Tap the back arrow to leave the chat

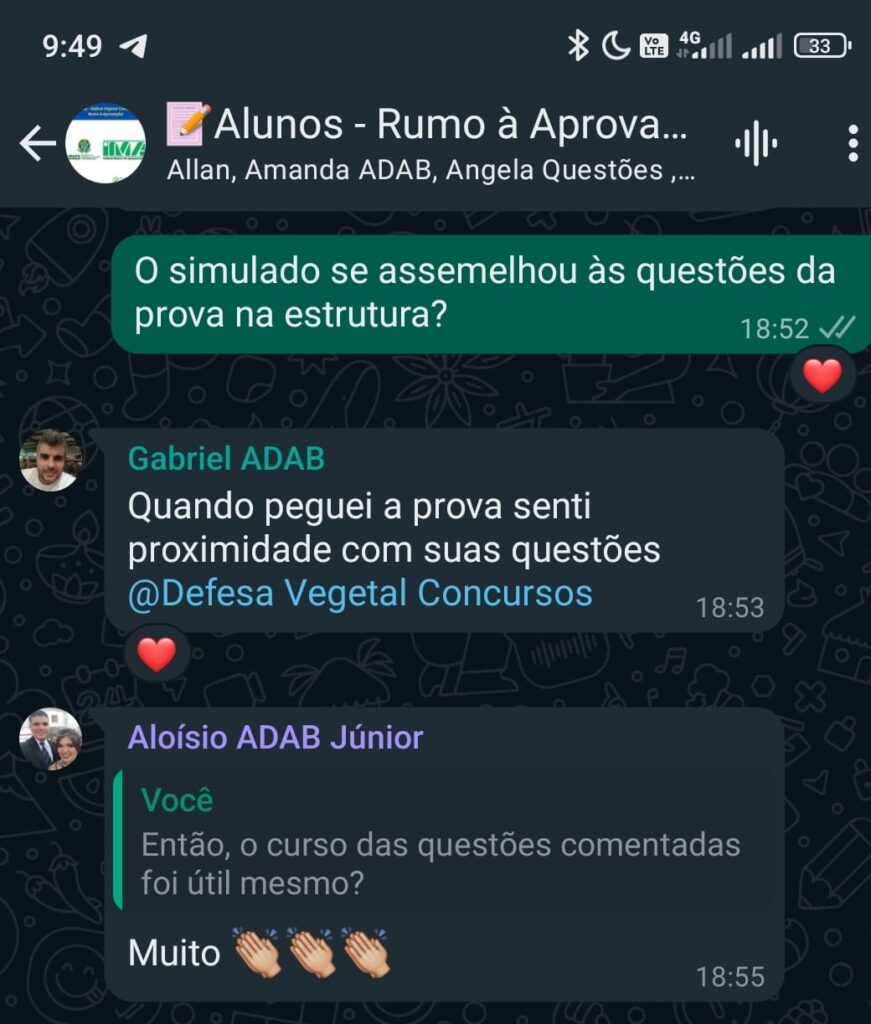tap(36, 142)
